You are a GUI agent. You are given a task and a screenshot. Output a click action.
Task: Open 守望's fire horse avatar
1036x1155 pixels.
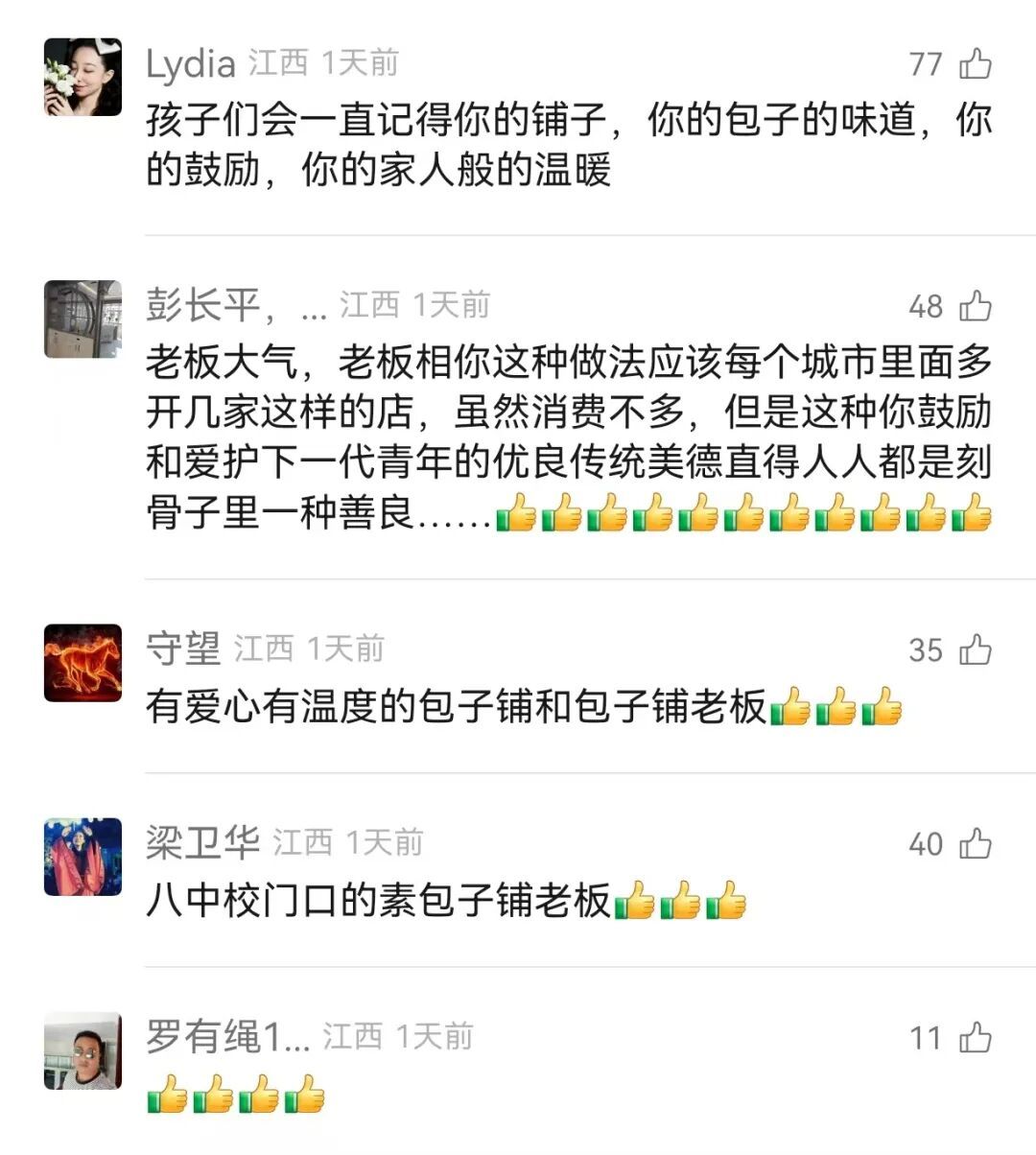click(82, 663)
